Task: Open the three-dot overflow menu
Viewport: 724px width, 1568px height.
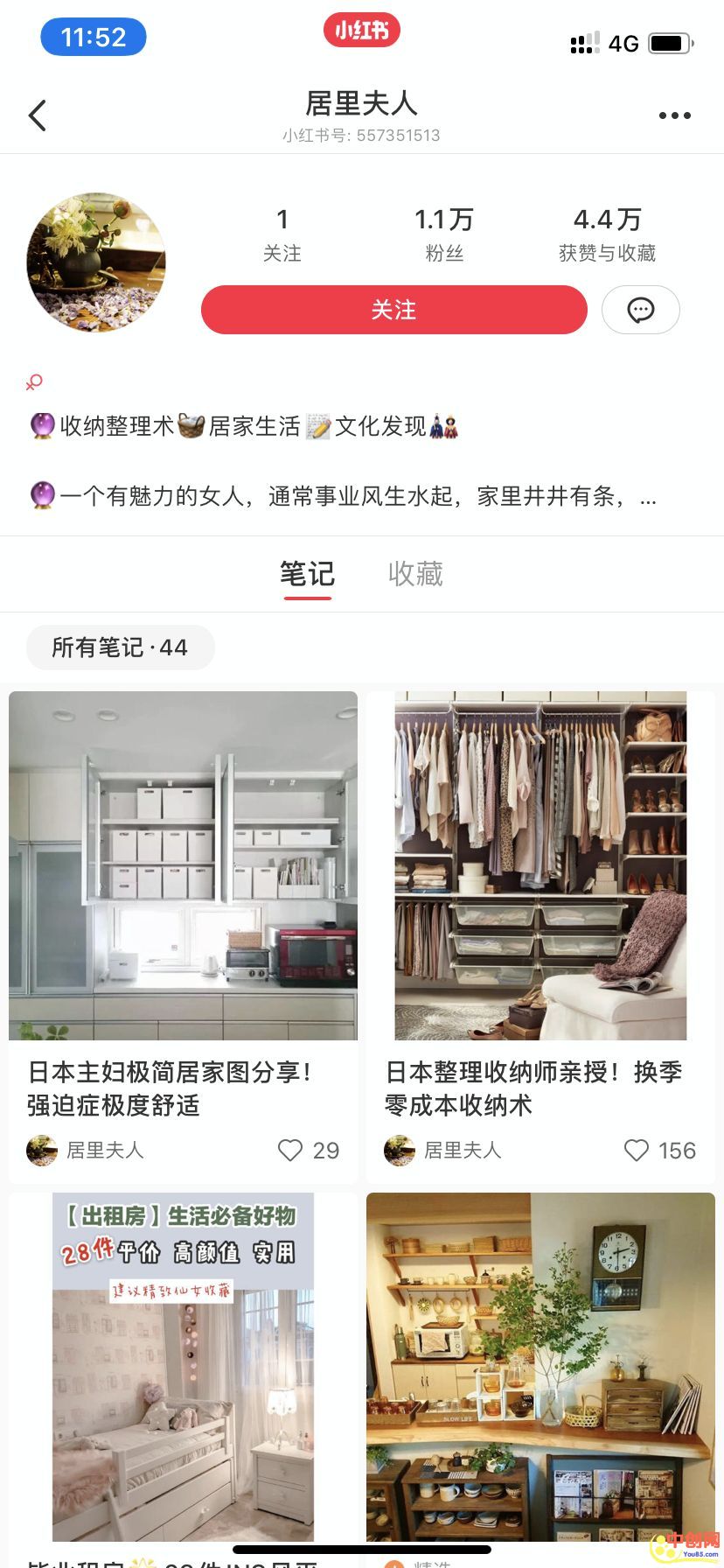Action: click(674, 115)
